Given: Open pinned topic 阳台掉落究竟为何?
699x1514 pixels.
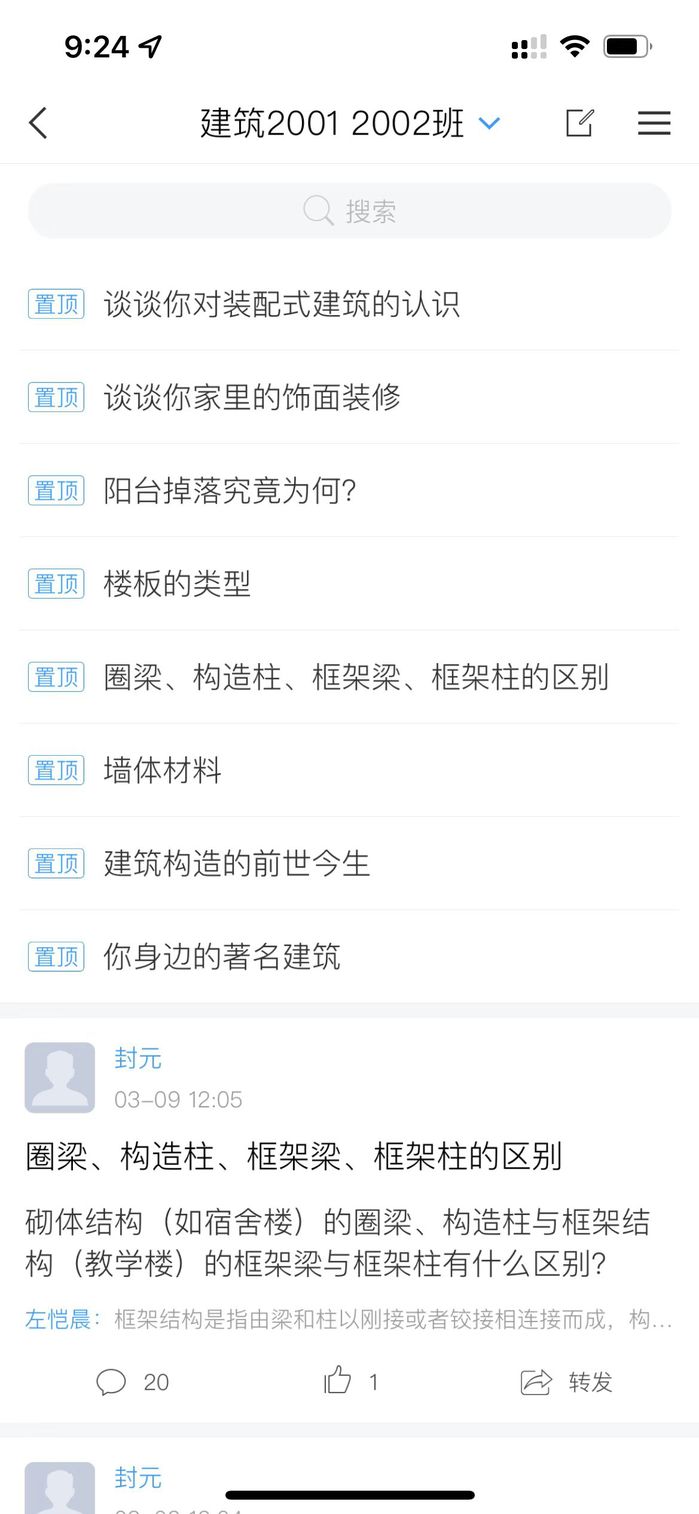Looking at the screenshot, I should pyautogui.click(x=230, y=490).
